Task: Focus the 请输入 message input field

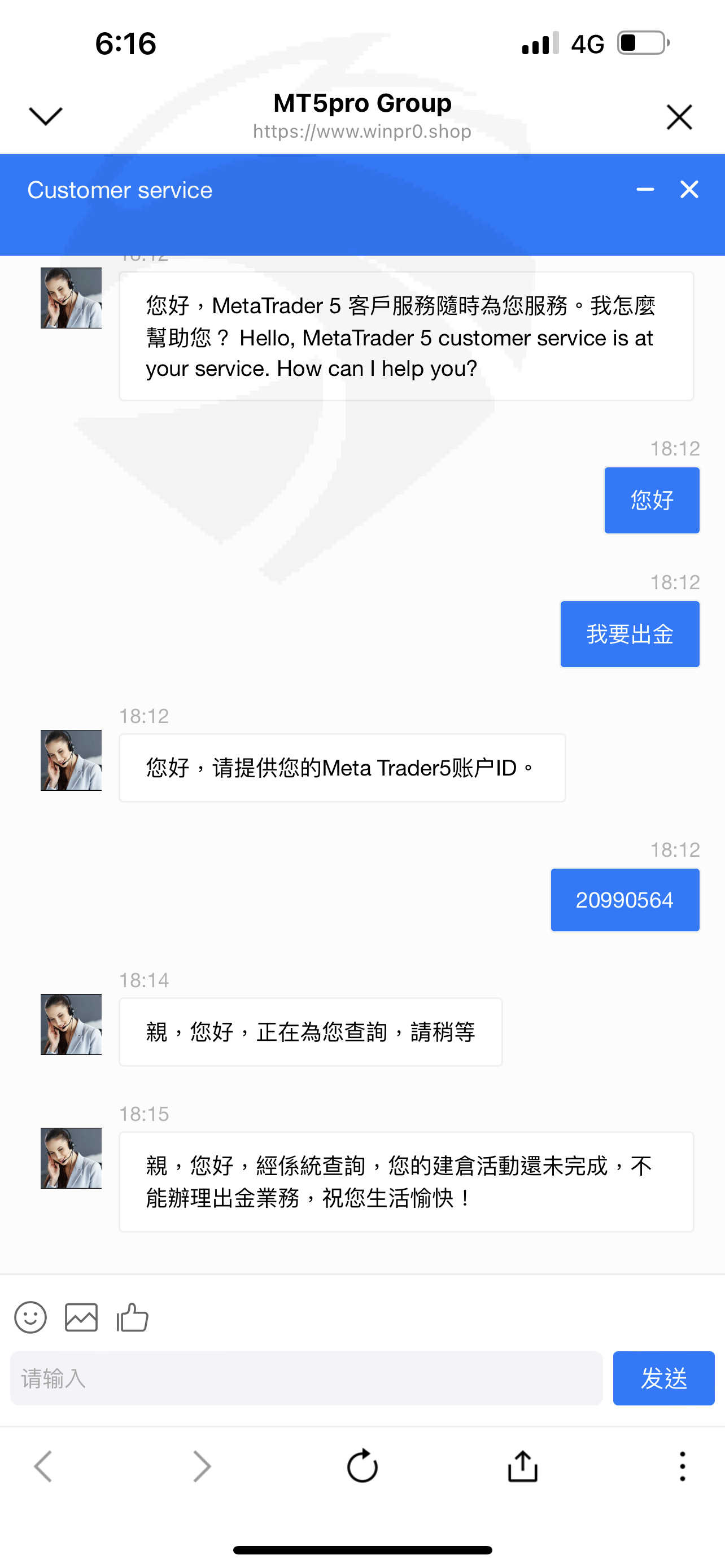Action: tap(306, 1378)
